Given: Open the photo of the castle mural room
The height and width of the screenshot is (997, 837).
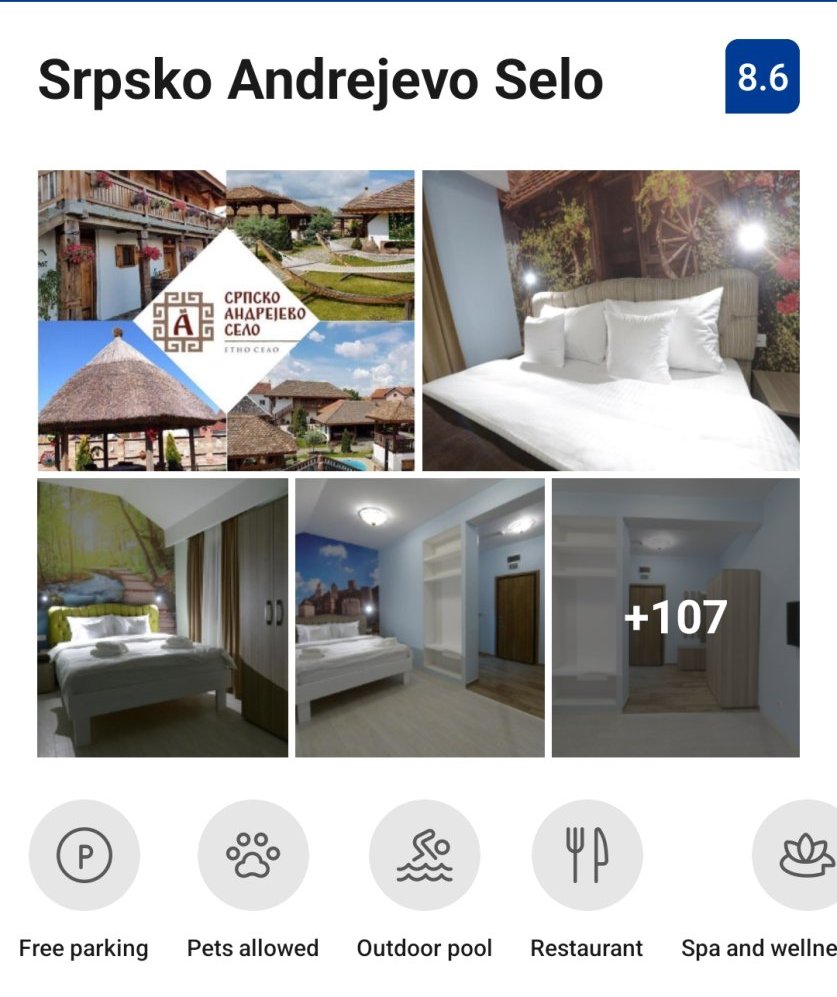Looking at the screenshot, I should pyautogui.click(x=419, y=617).
